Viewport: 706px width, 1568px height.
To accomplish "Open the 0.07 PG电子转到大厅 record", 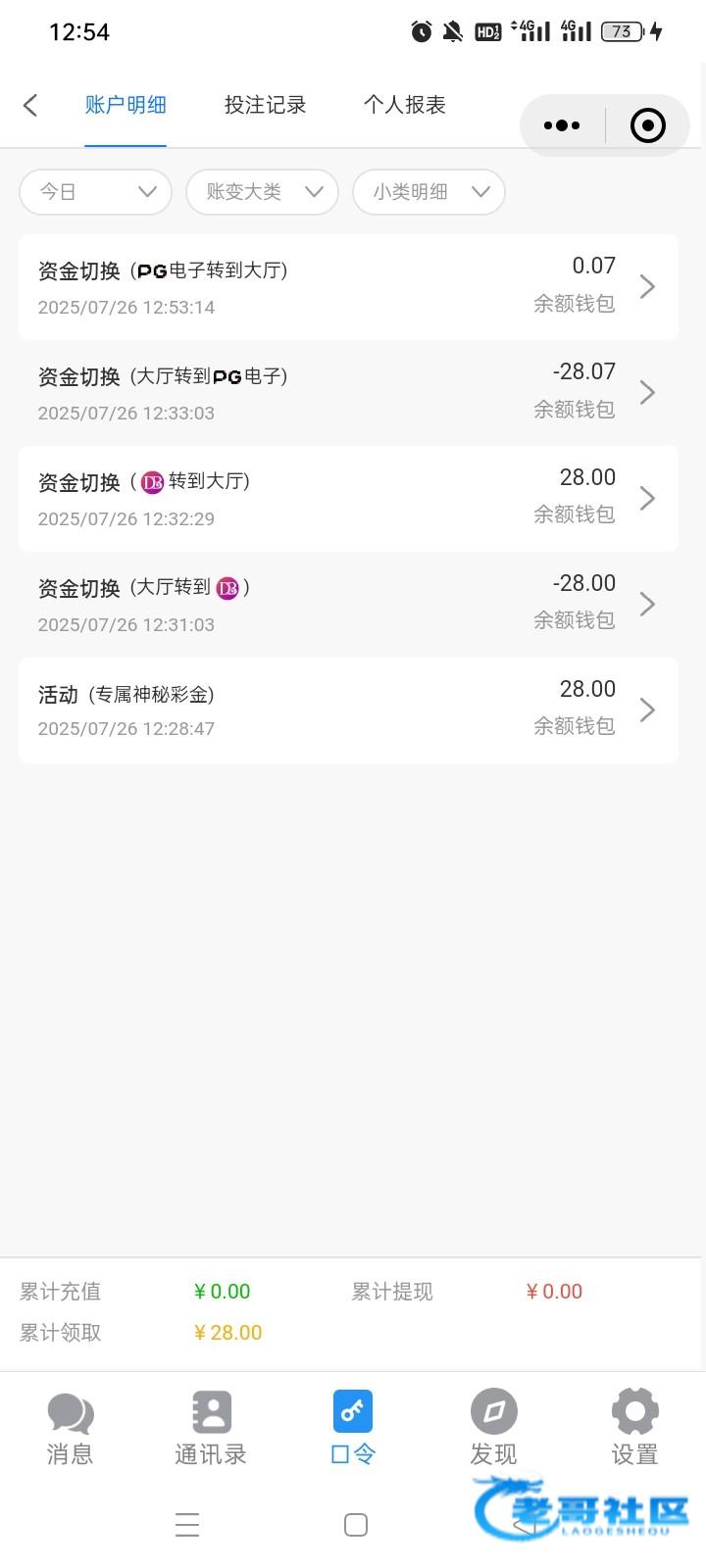I will pos(348,286).
